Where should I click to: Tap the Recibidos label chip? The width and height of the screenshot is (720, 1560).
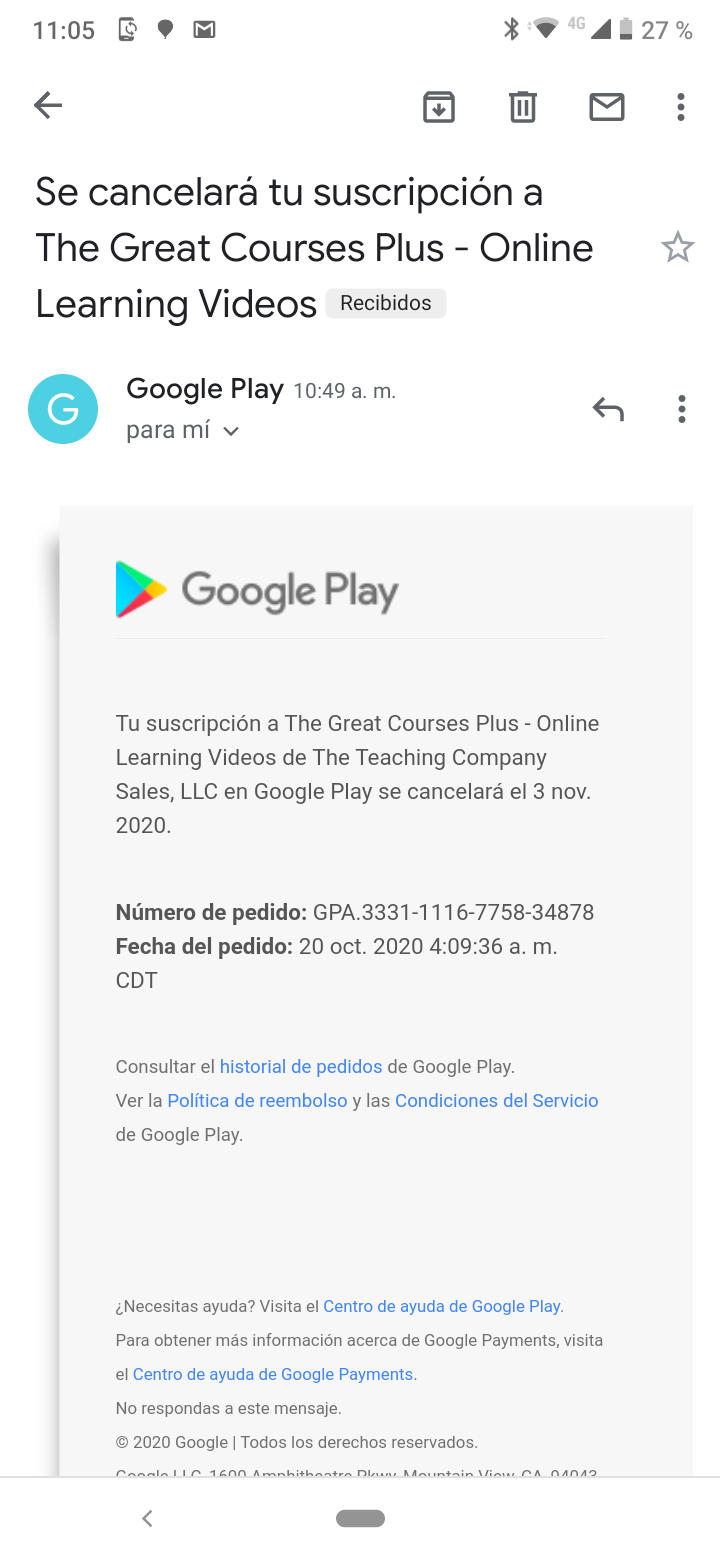(385, 303)
